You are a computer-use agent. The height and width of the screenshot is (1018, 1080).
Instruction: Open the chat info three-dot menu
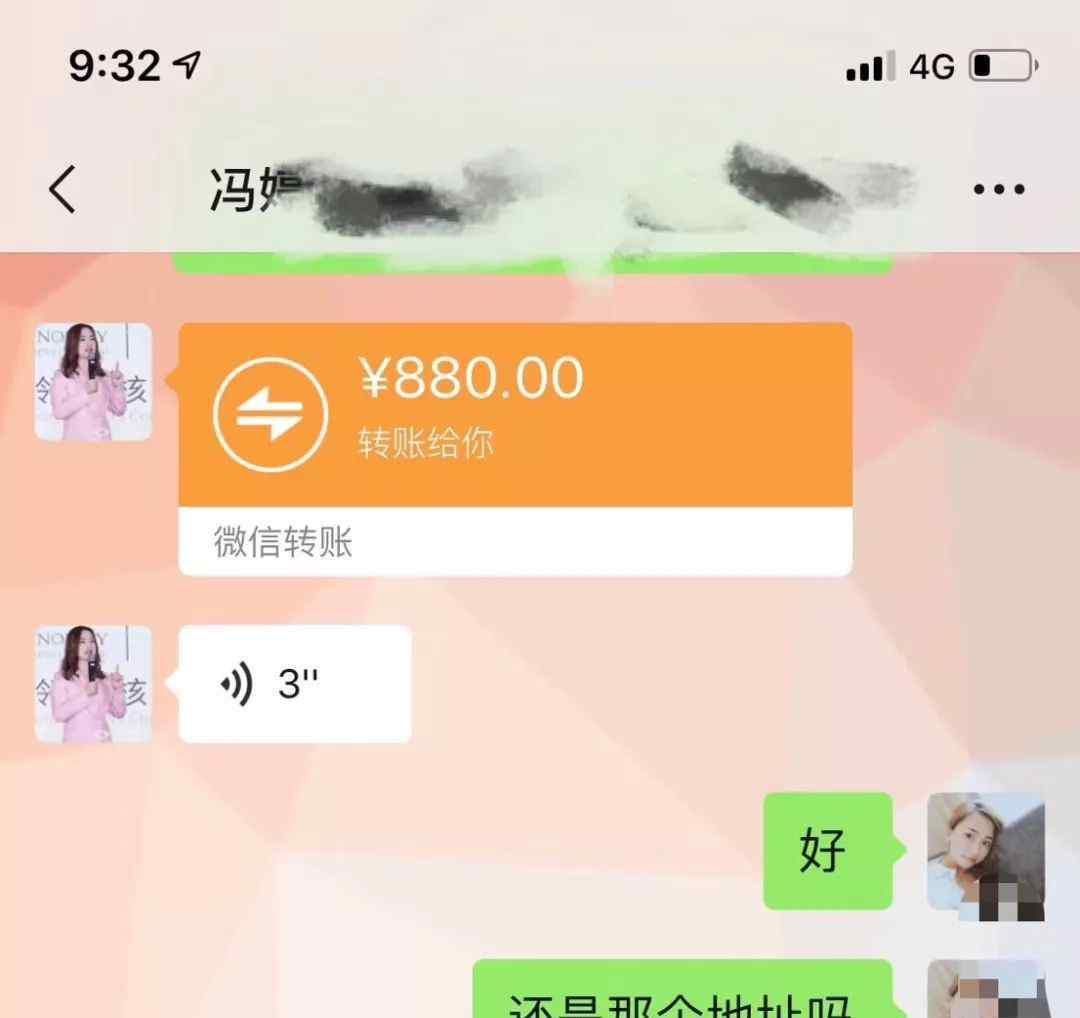coord(998,189)
